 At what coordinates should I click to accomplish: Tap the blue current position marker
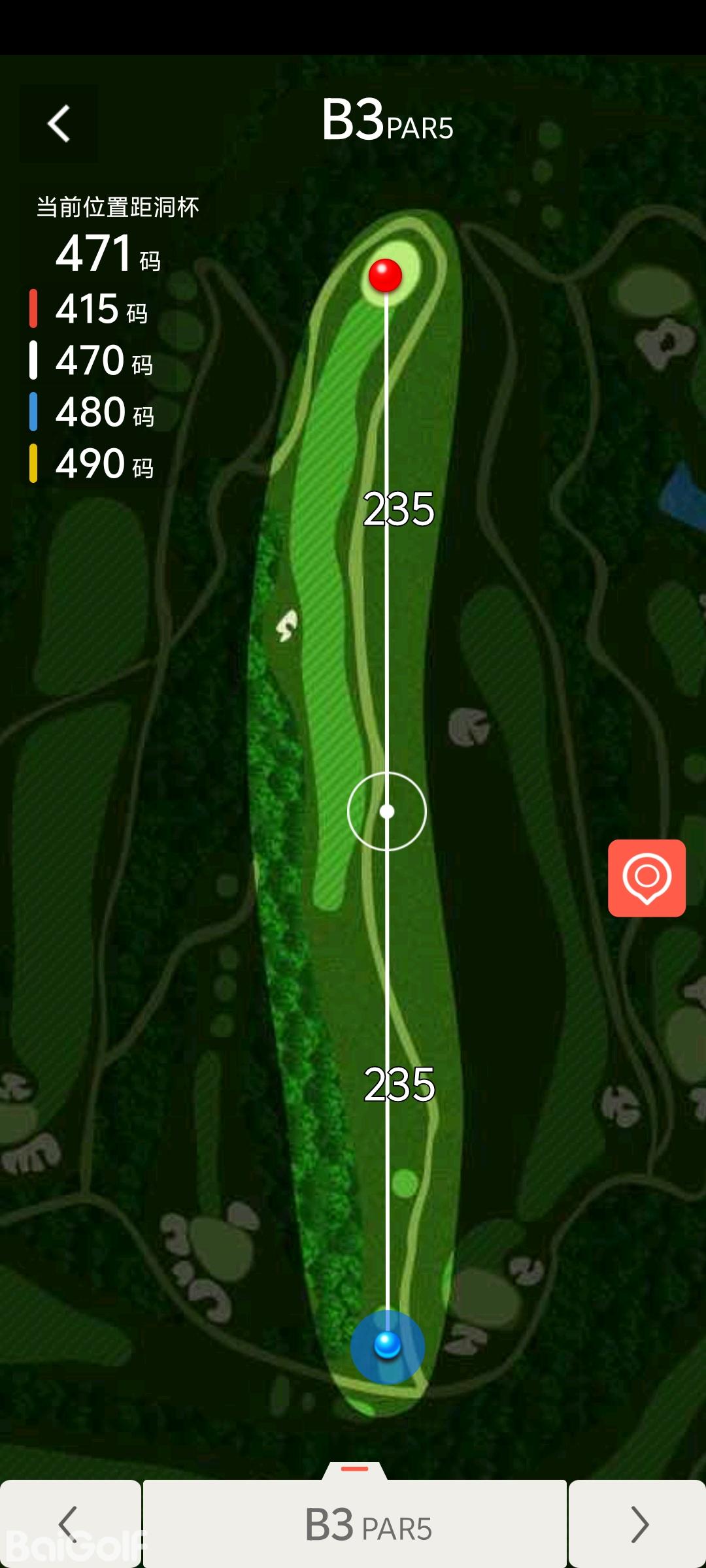(x=387, y=1346)
